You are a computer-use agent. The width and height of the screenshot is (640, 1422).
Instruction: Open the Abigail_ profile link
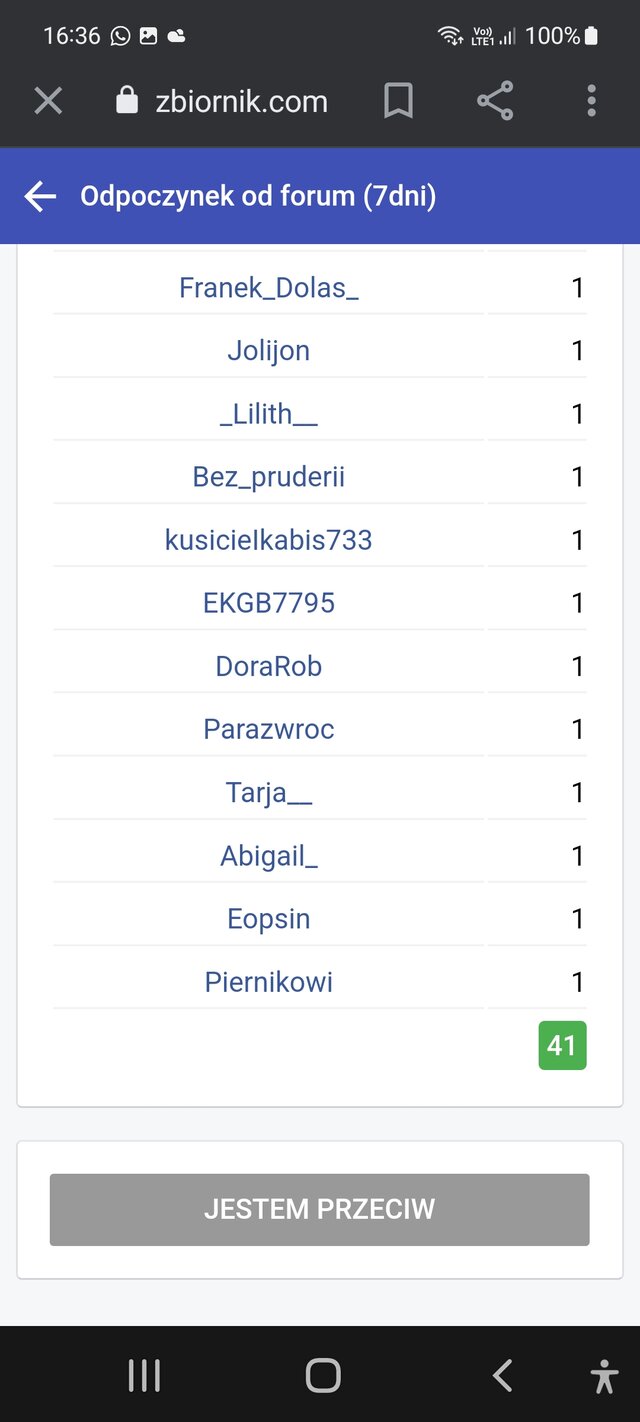269,855
